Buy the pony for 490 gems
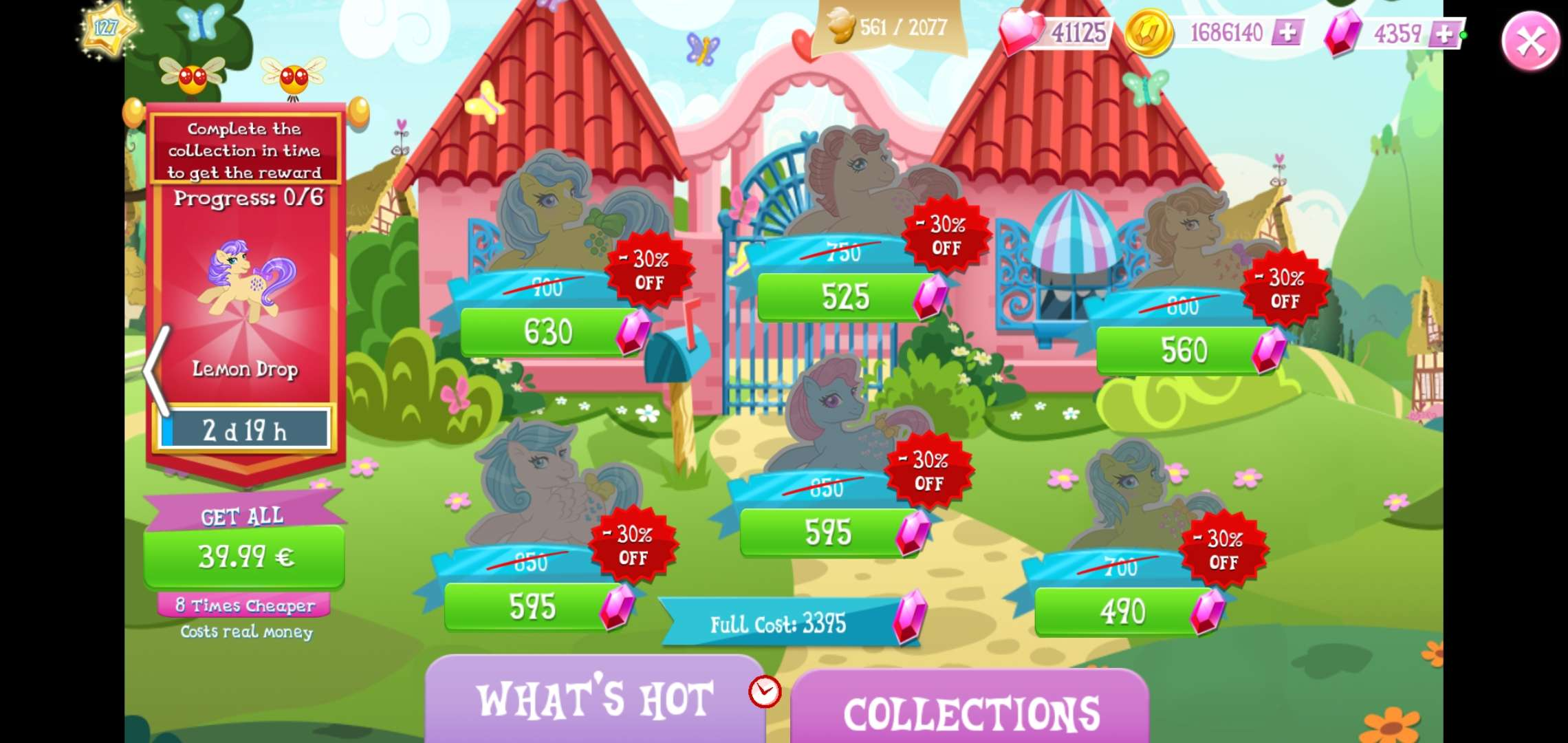 [x=1122, y=612]
